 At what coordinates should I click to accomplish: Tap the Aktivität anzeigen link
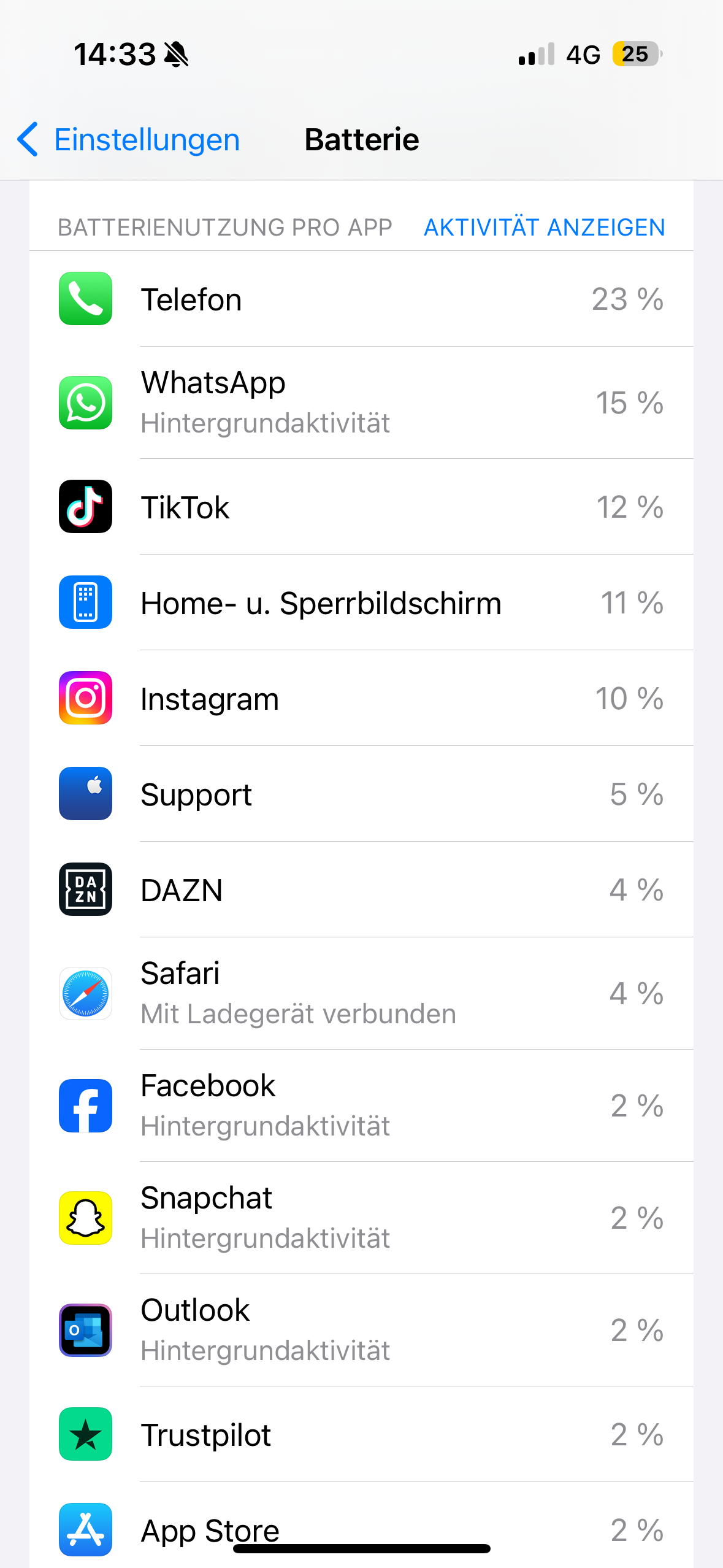tap(544, 228)
